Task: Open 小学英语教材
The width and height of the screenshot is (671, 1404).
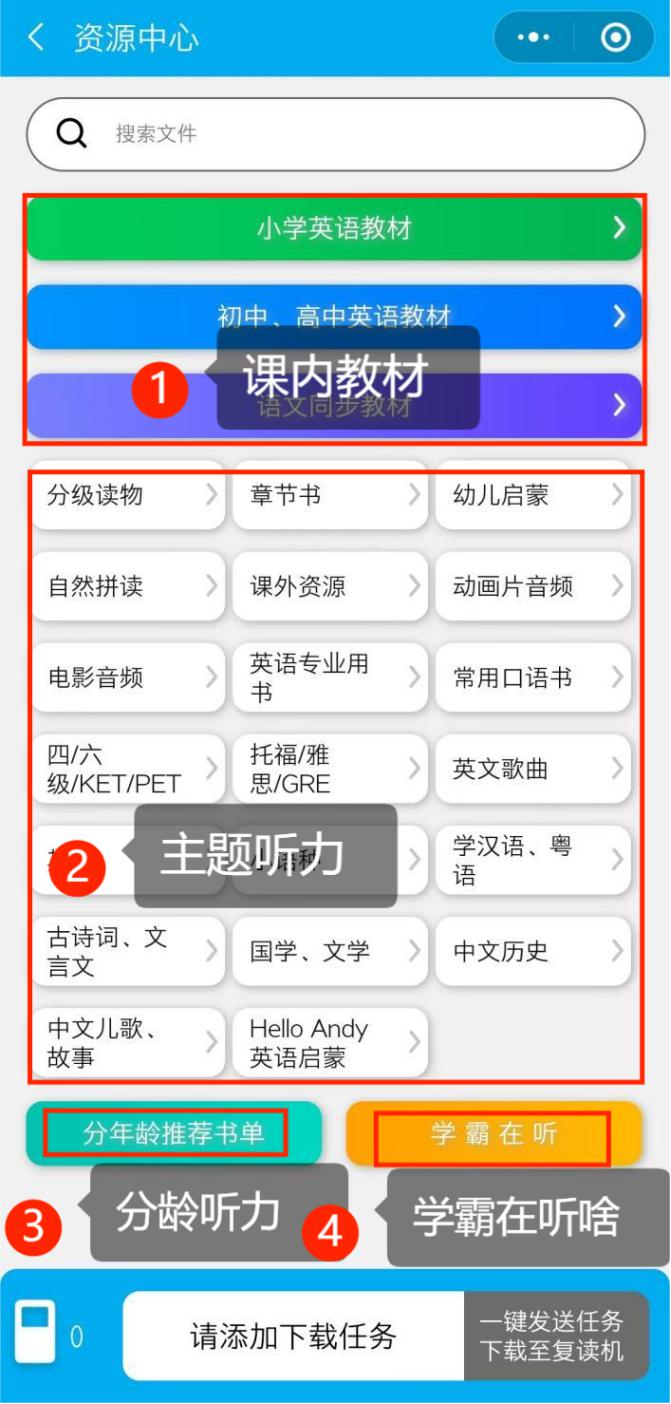Action: click(x=334, y=228)
